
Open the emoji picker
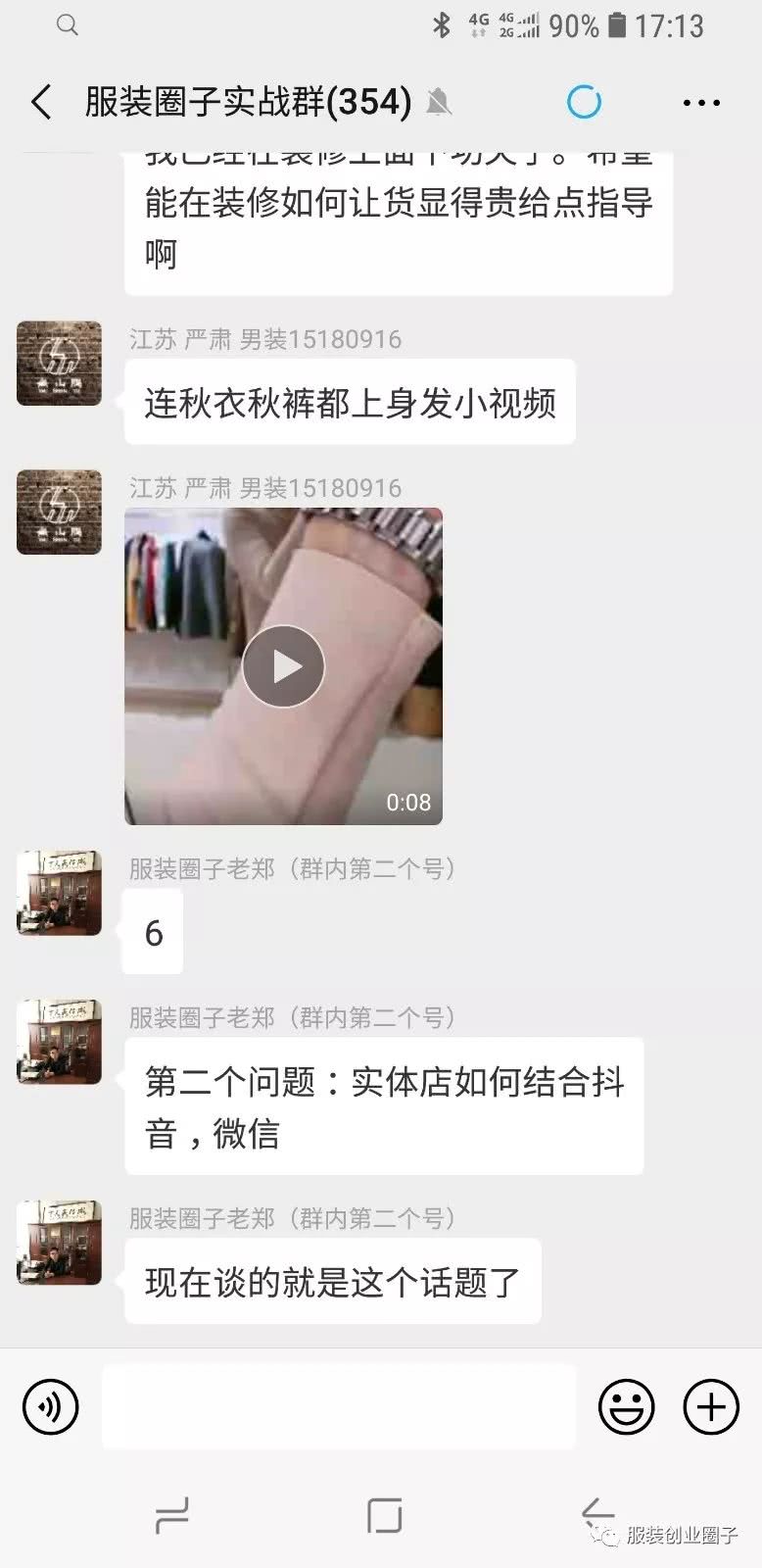tap(626, 1407)
